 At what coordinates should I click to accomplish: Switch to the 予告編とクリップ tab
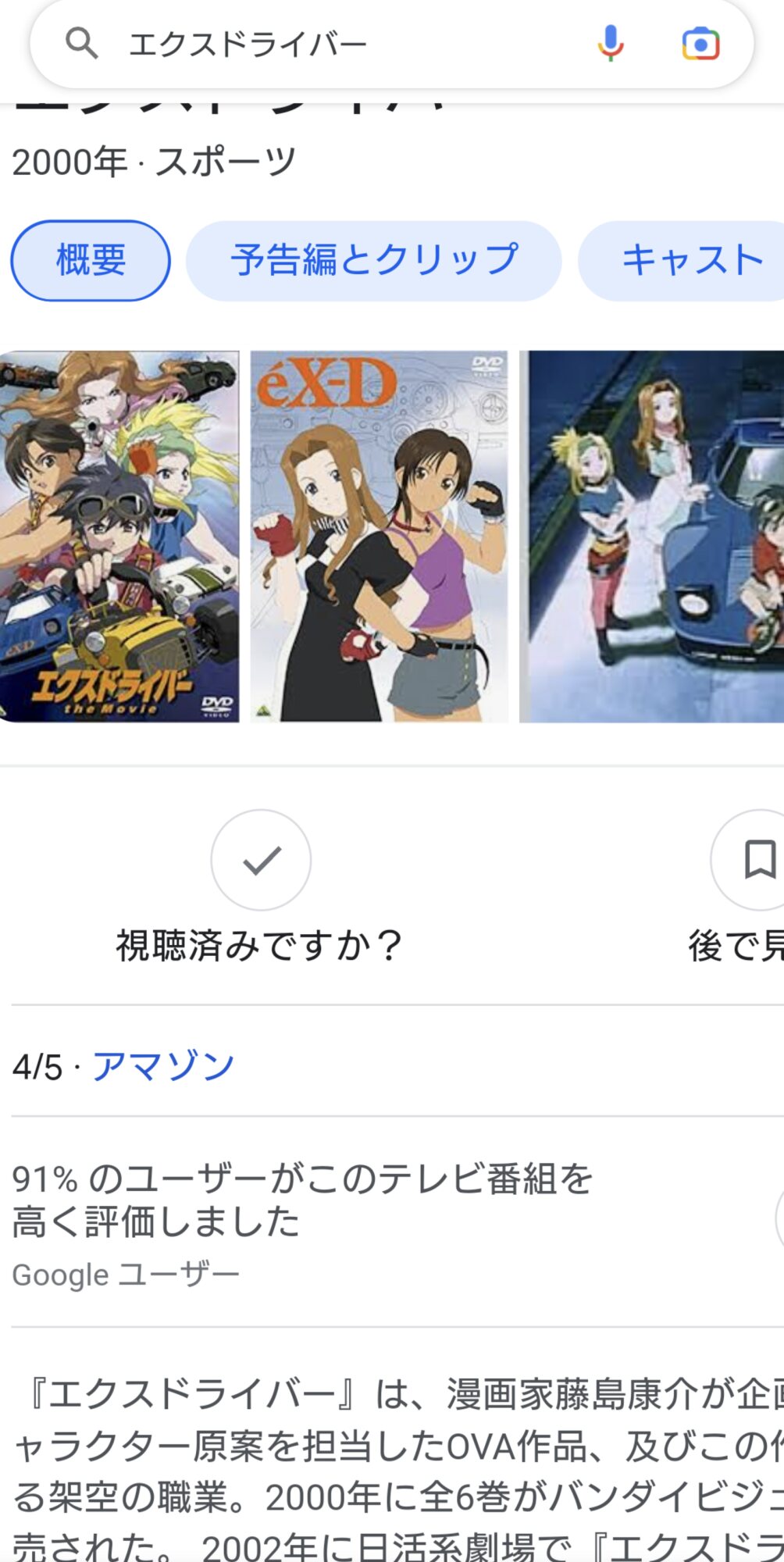(373, 260)
